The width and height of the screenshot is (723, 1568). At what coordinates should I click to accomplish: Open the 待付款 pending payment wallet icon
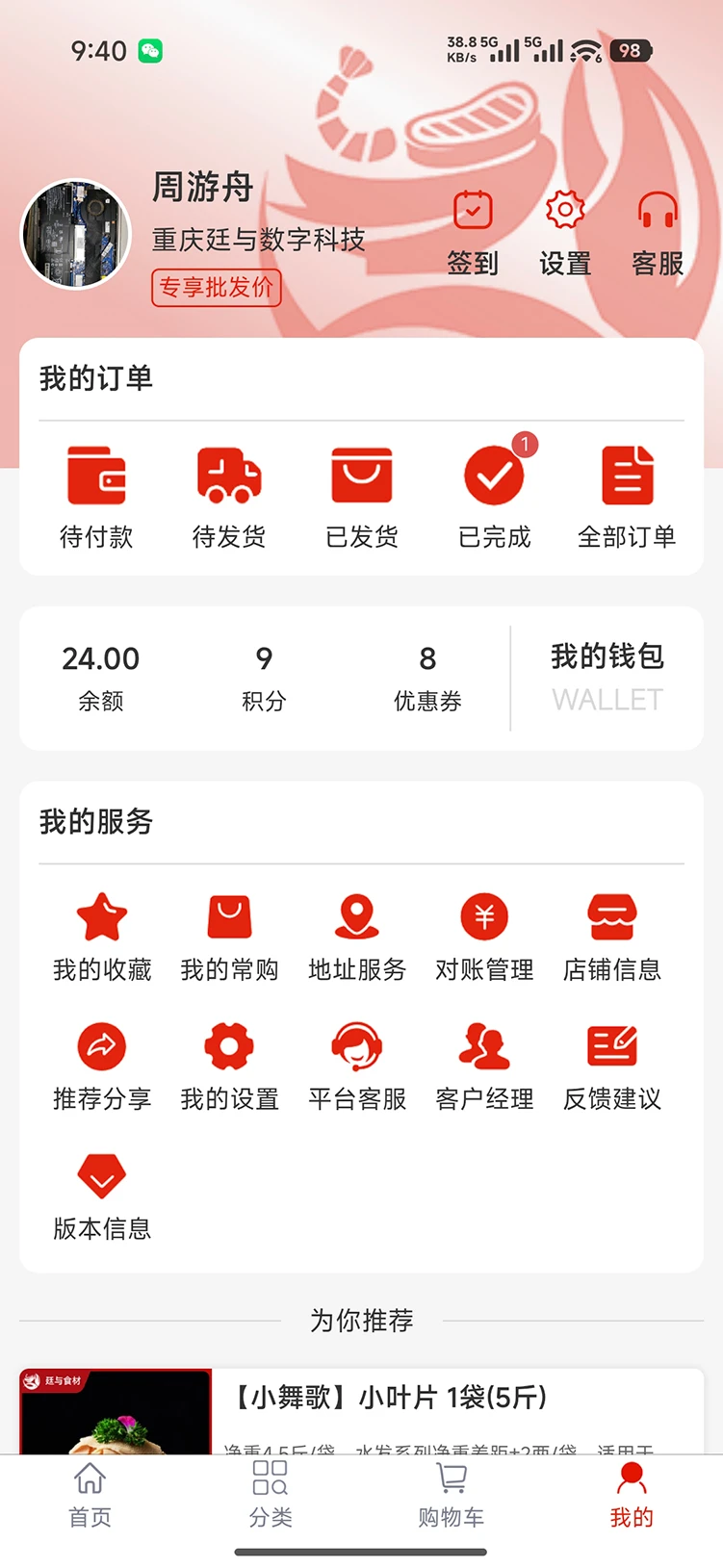point(95,475)
